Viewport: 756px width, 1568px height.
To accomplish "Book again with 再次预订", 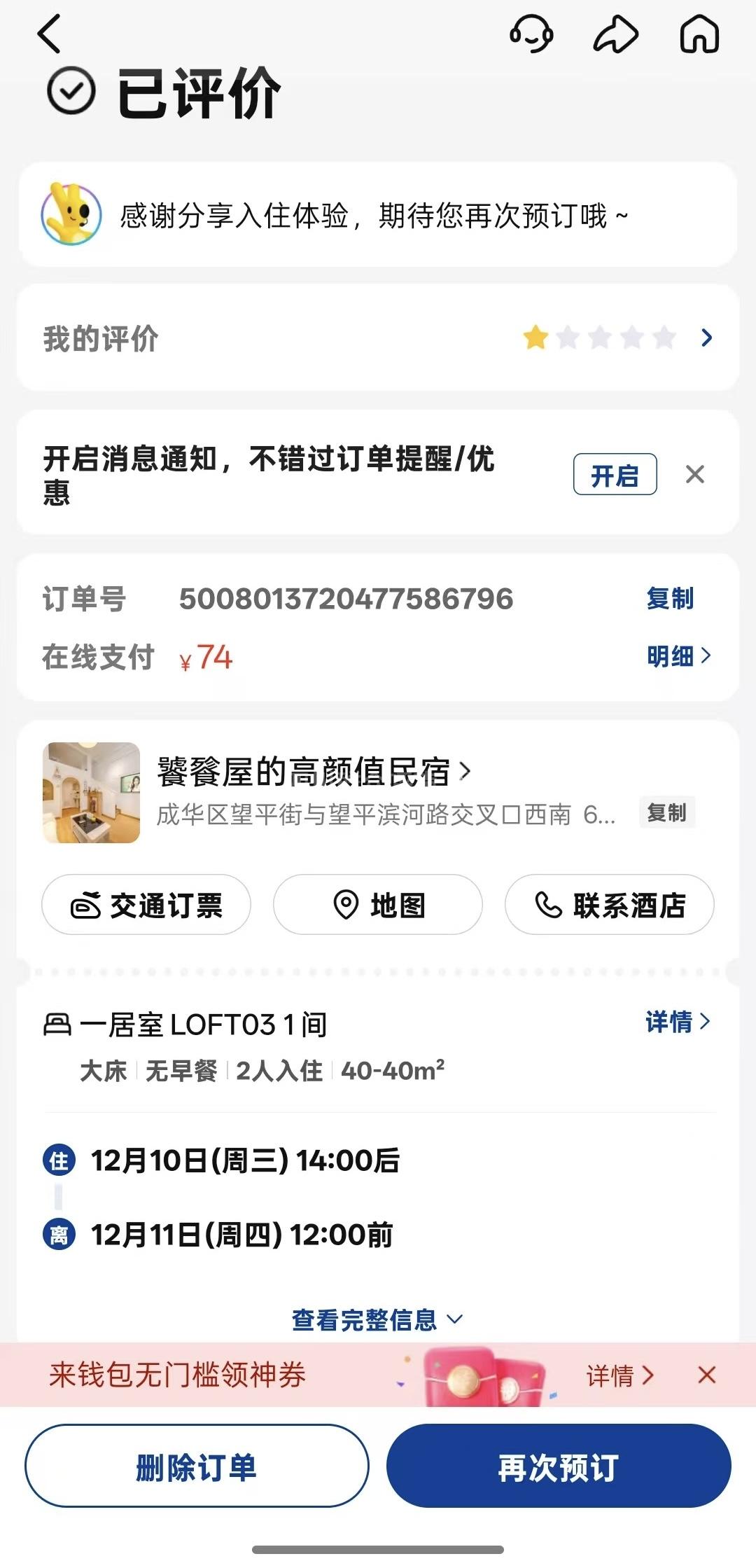I will tap(559, 1466).
